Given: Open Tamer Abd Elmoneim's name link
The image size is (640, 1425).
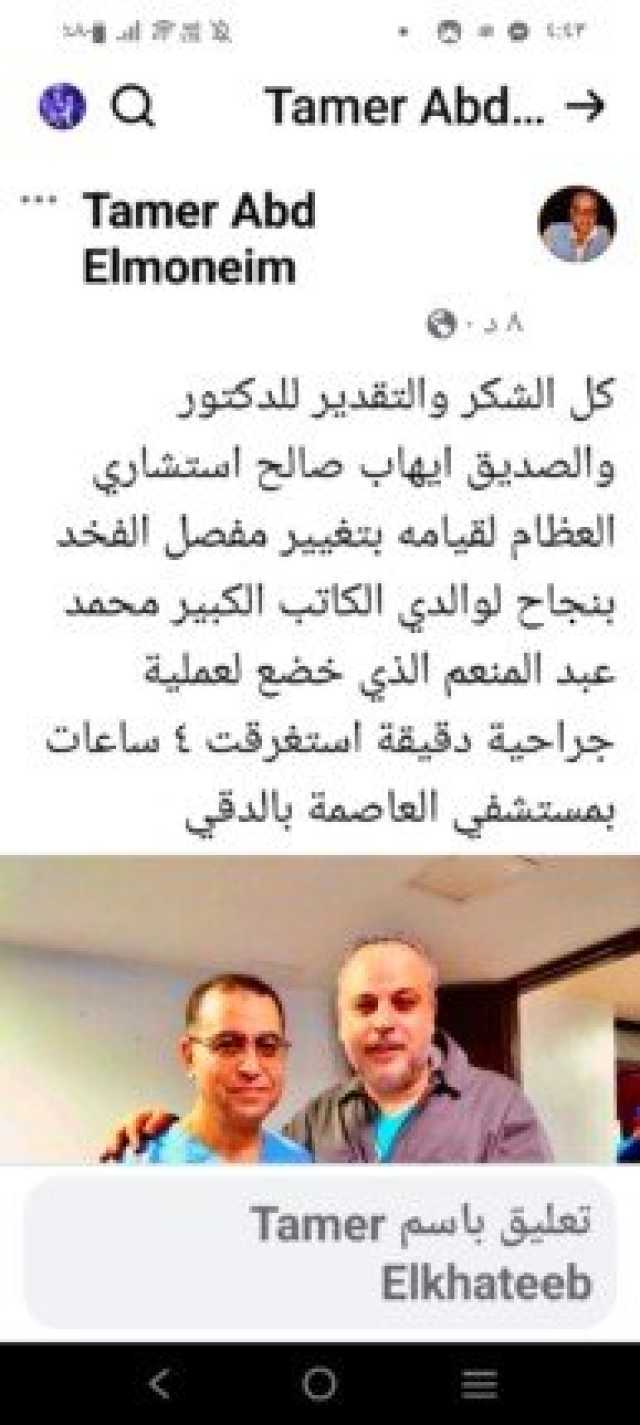Looking at the screenshot, I should 199,239.
